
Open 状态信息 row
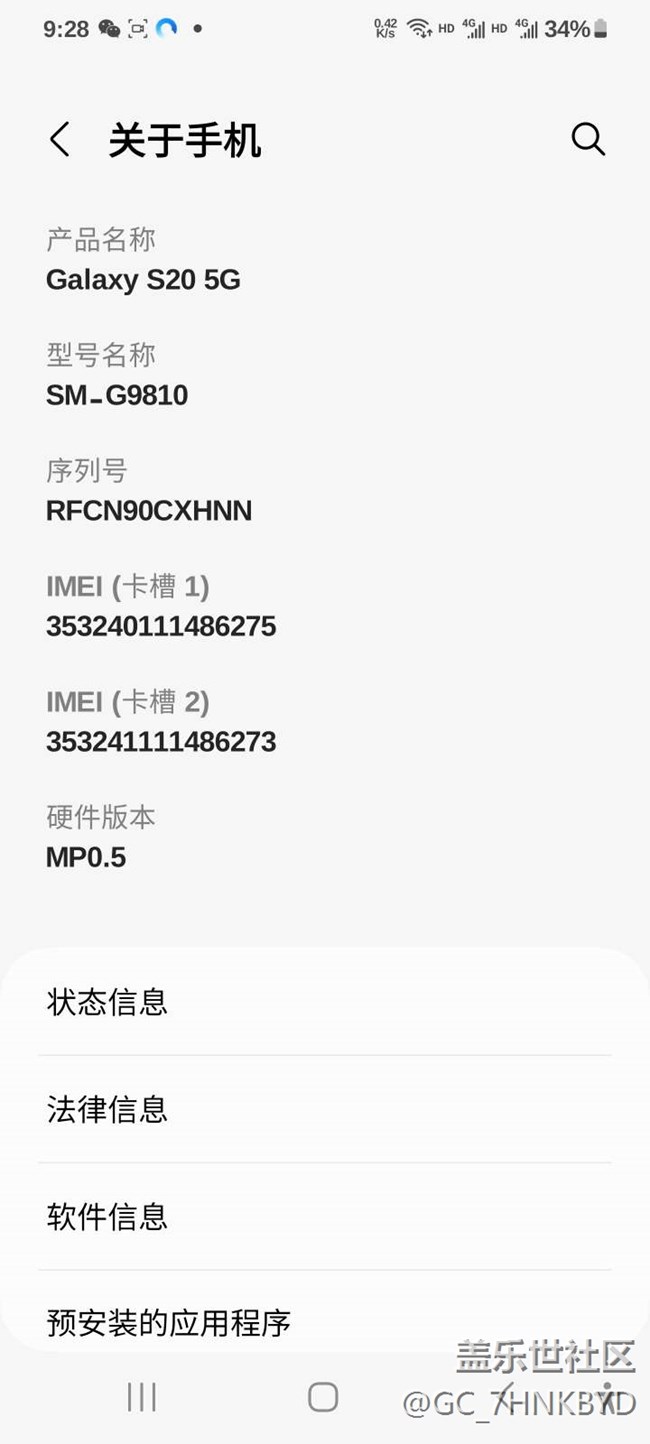click(325, 1001)
